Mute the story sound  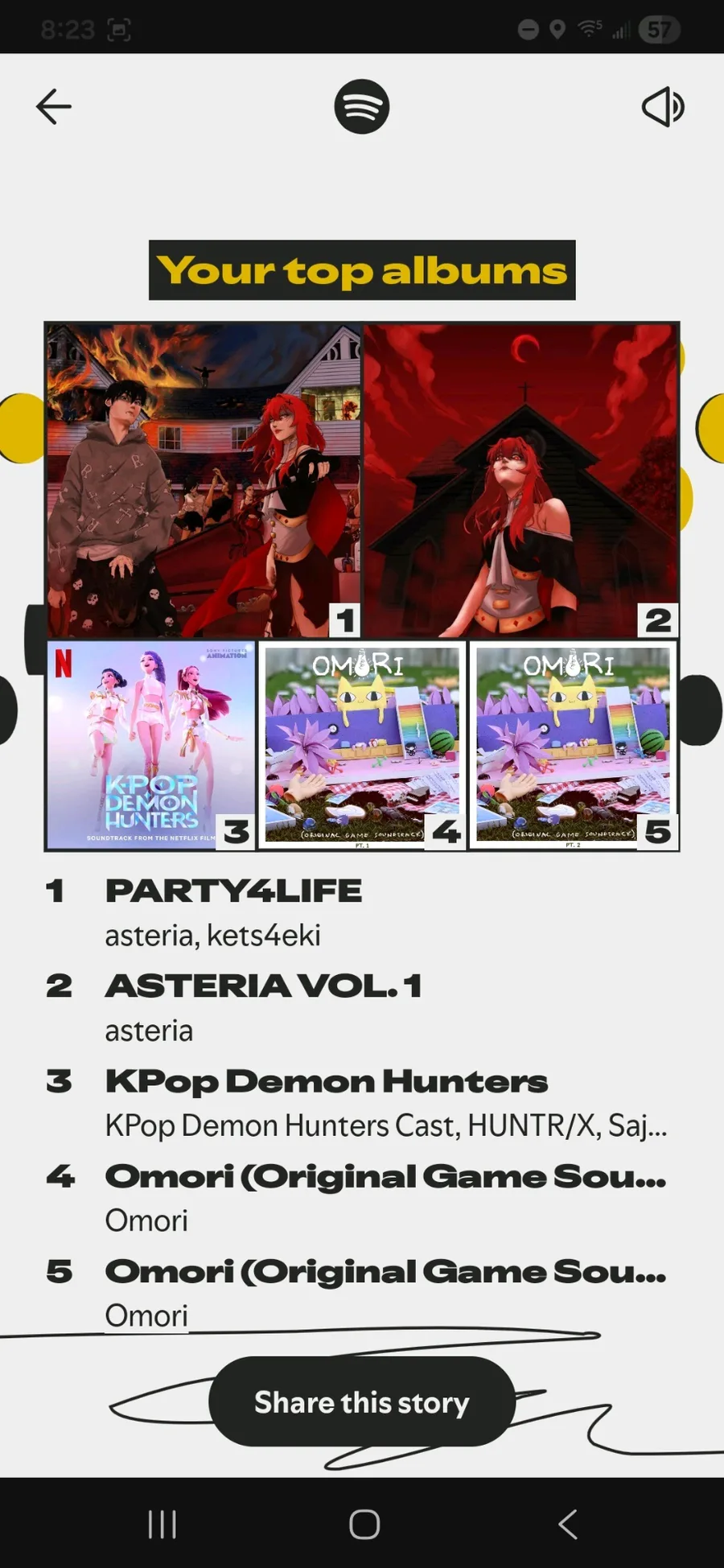pos(663,107)
